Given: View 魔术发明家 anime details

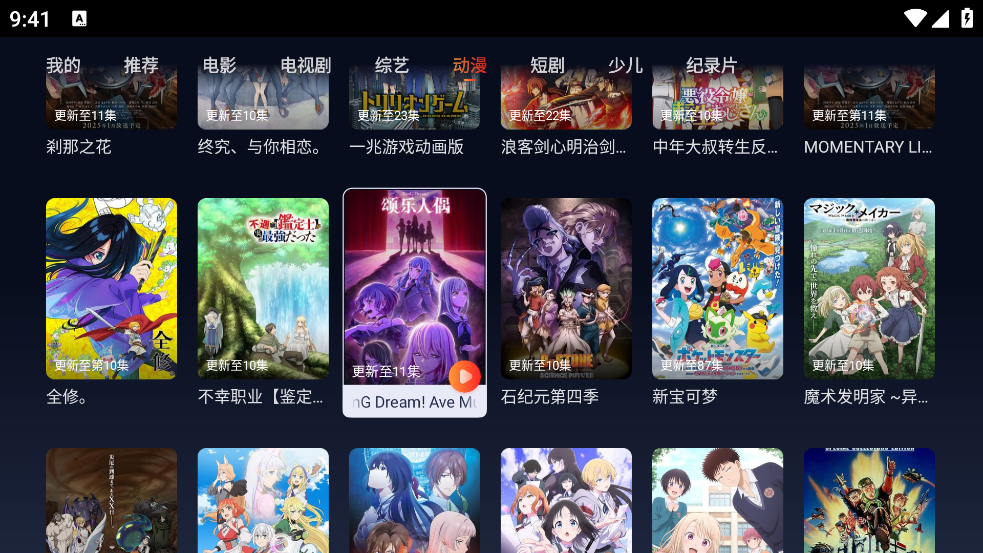Looking at the screenshot, I should (x=869, y=289).
